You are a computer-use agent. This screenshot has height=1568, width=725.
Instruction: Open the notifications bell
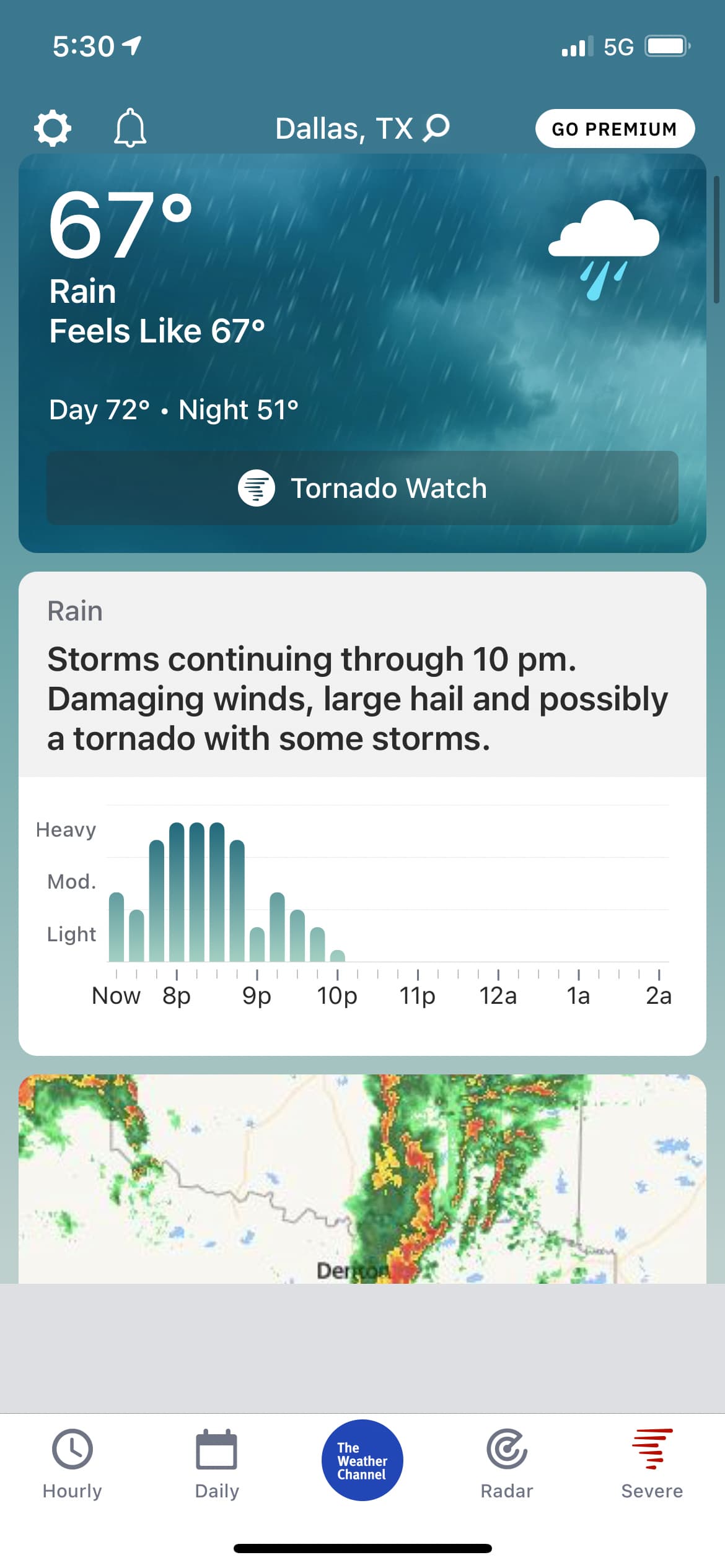(x=130, y=128)
